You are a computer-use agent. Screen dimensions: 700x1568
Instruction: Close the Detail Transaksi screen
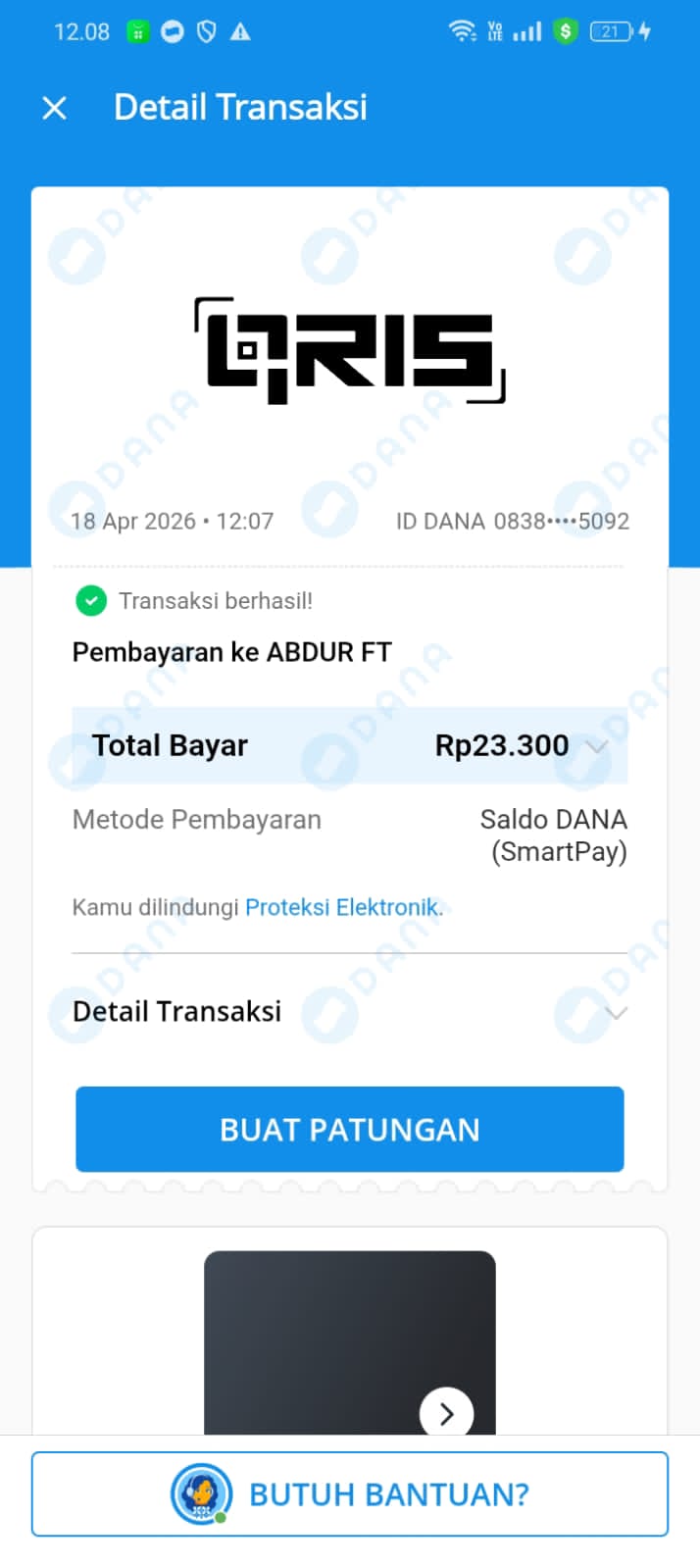[55, 108]
